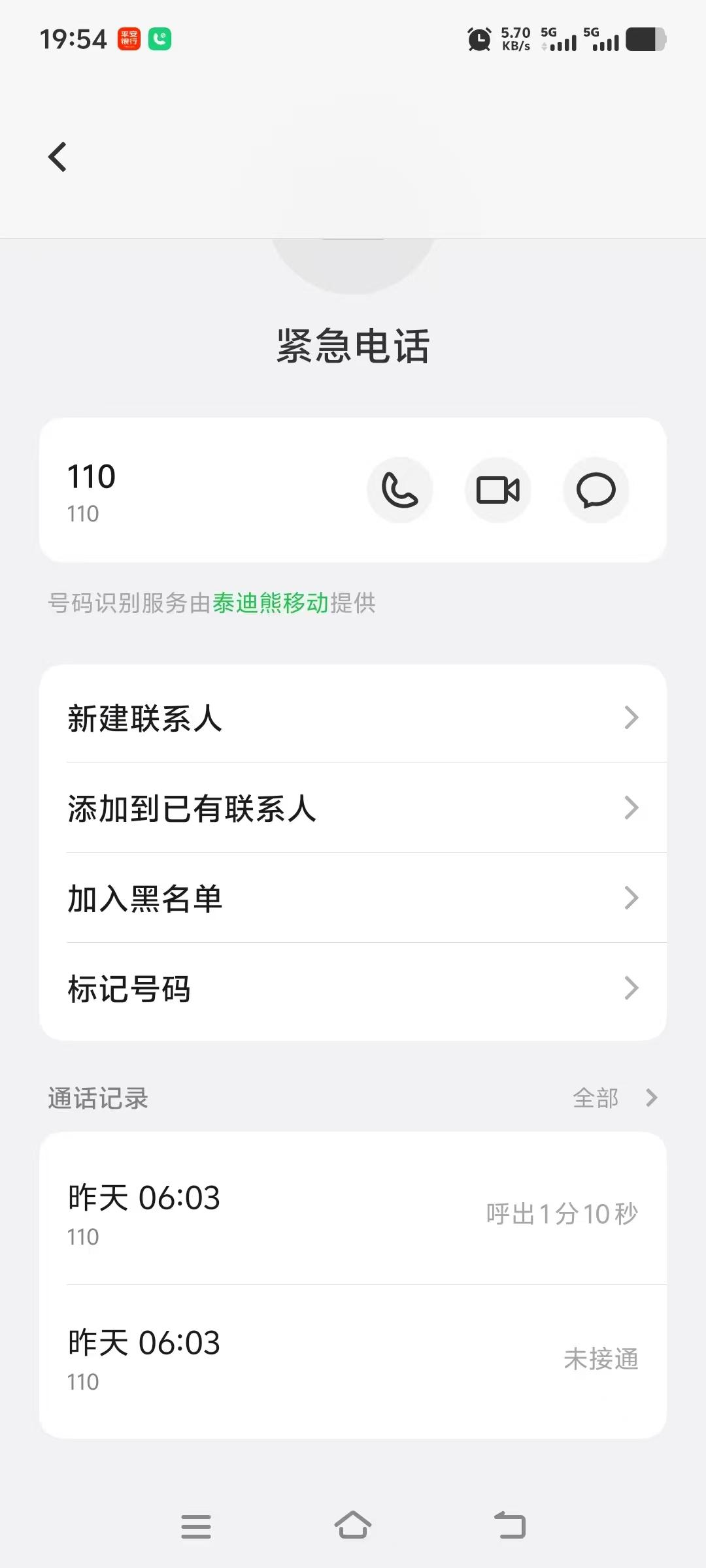Send a message to 110

[596, 490]
